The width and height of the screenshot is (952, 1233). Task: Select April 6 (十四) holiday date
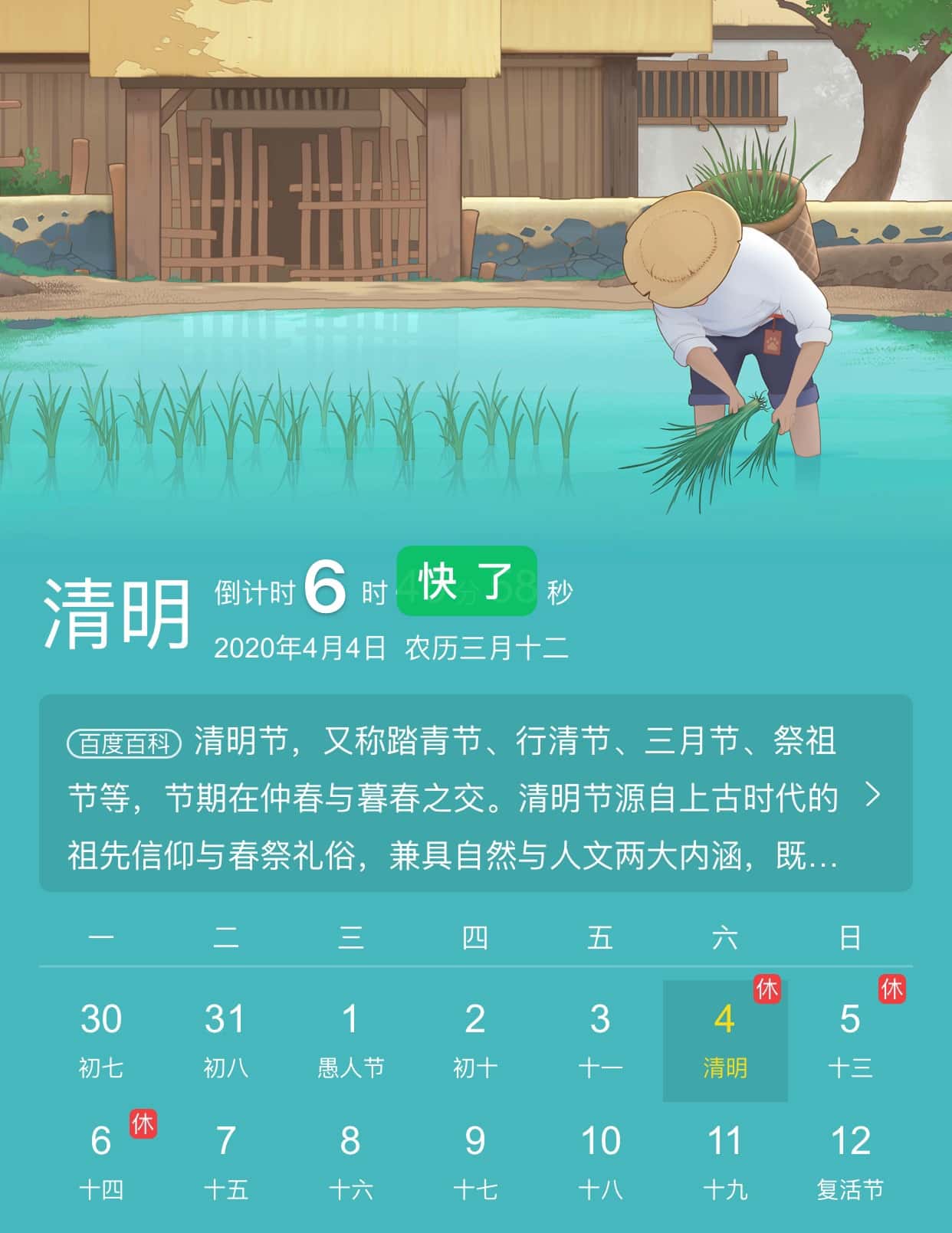[x=101, y=1161]
